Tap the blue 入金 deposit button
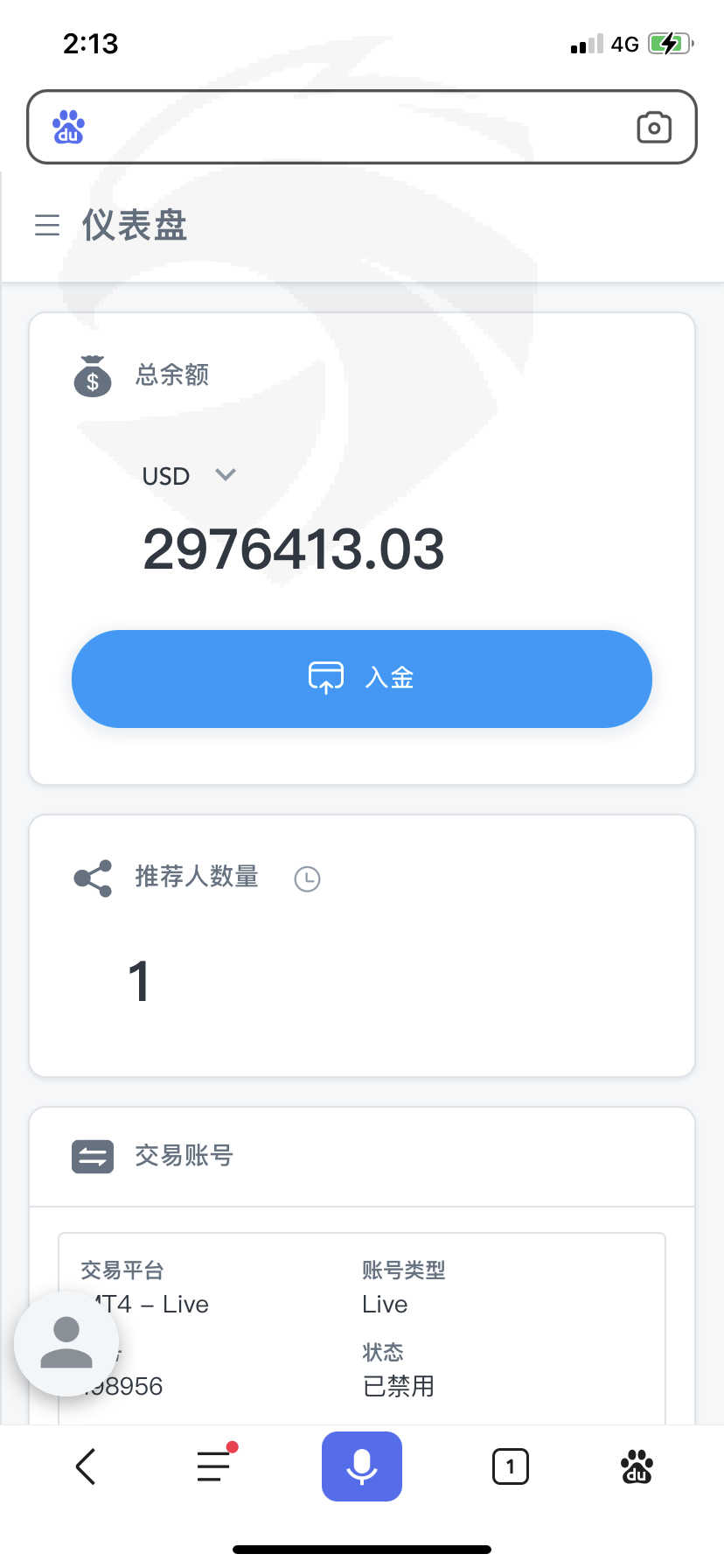The image size is (724, 1568). (361, 679)
